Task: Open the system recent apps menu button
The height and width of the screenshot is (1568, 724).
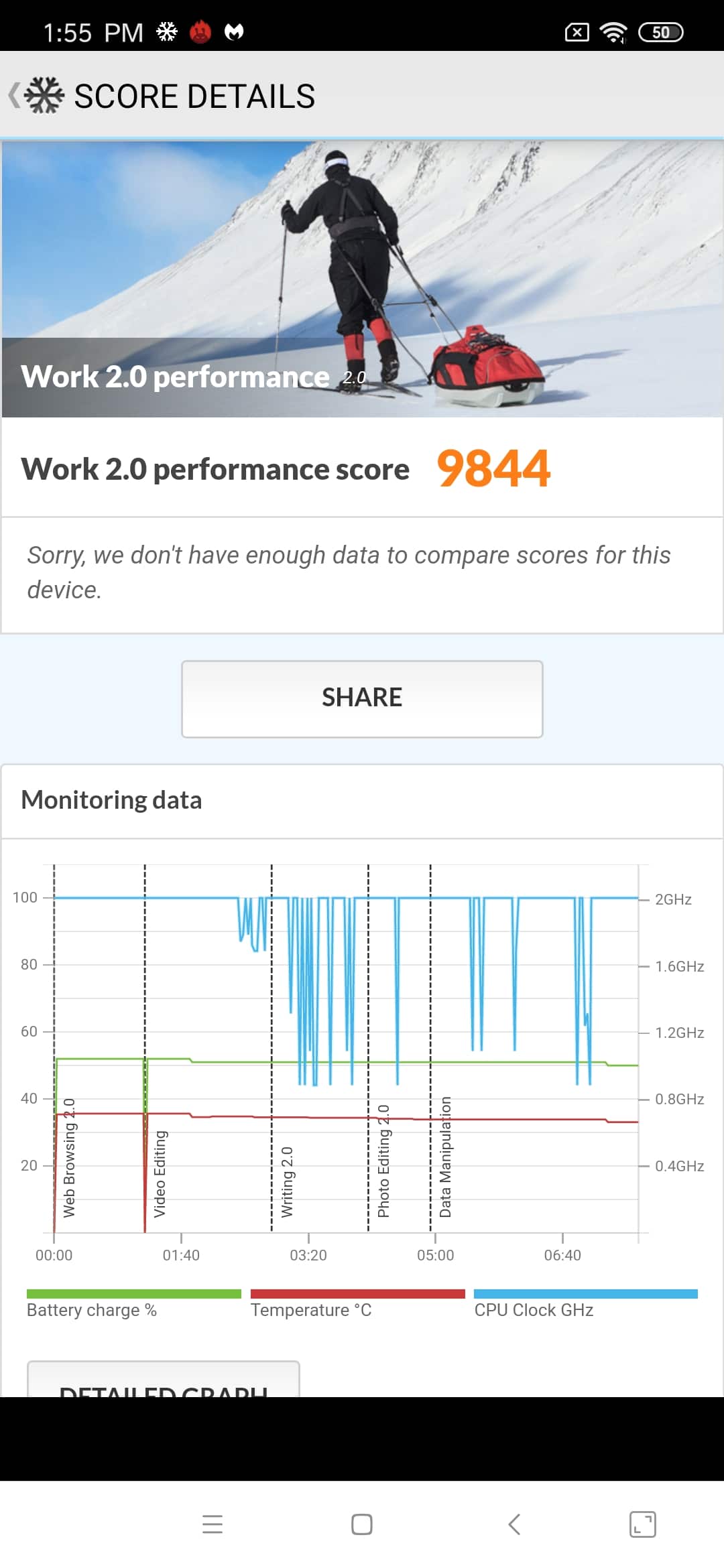Action: click(213, 1524)
